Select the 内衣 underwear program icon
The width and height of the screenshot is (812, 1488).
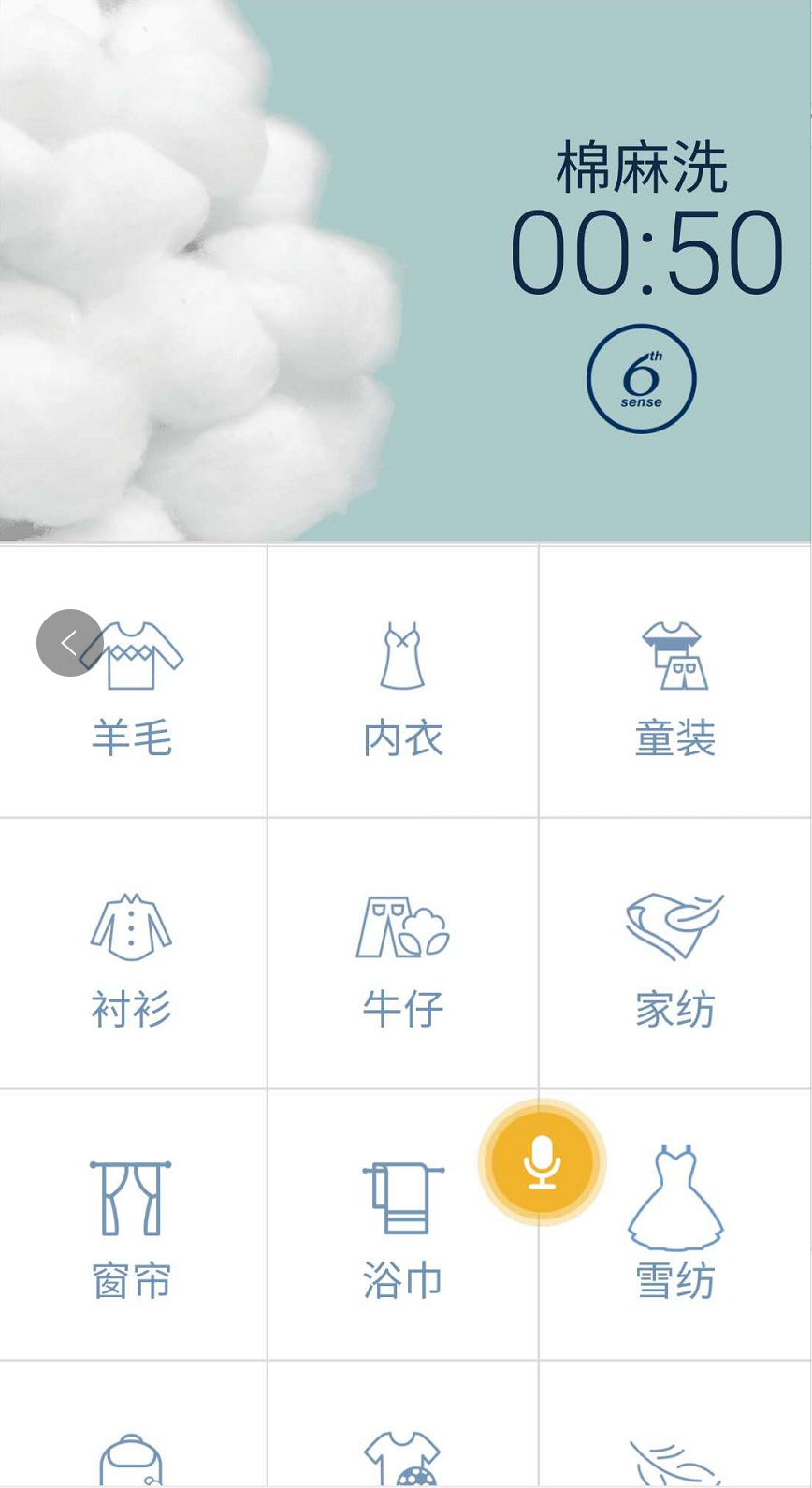[402, 652]
